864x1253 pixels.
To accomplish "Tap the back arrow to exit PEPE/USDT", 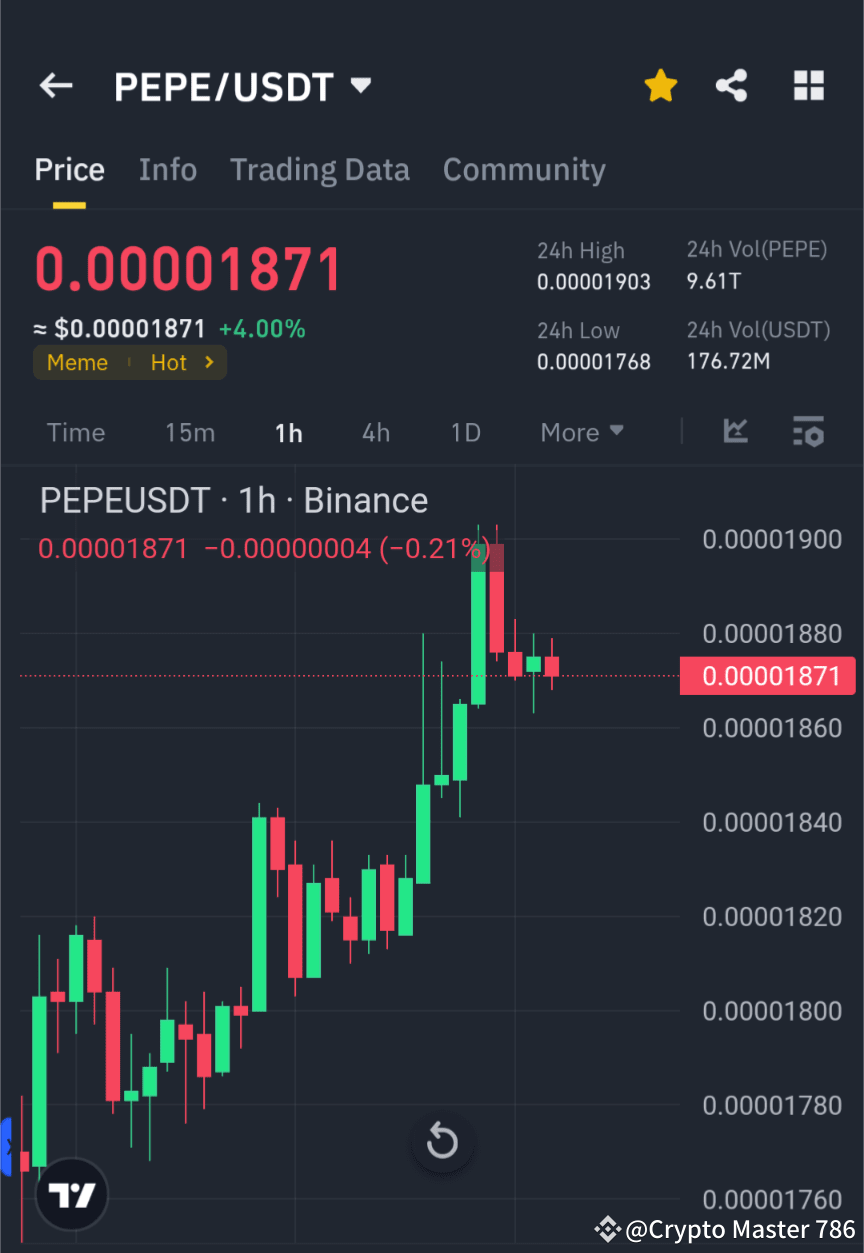I will [x=55, y=85].
